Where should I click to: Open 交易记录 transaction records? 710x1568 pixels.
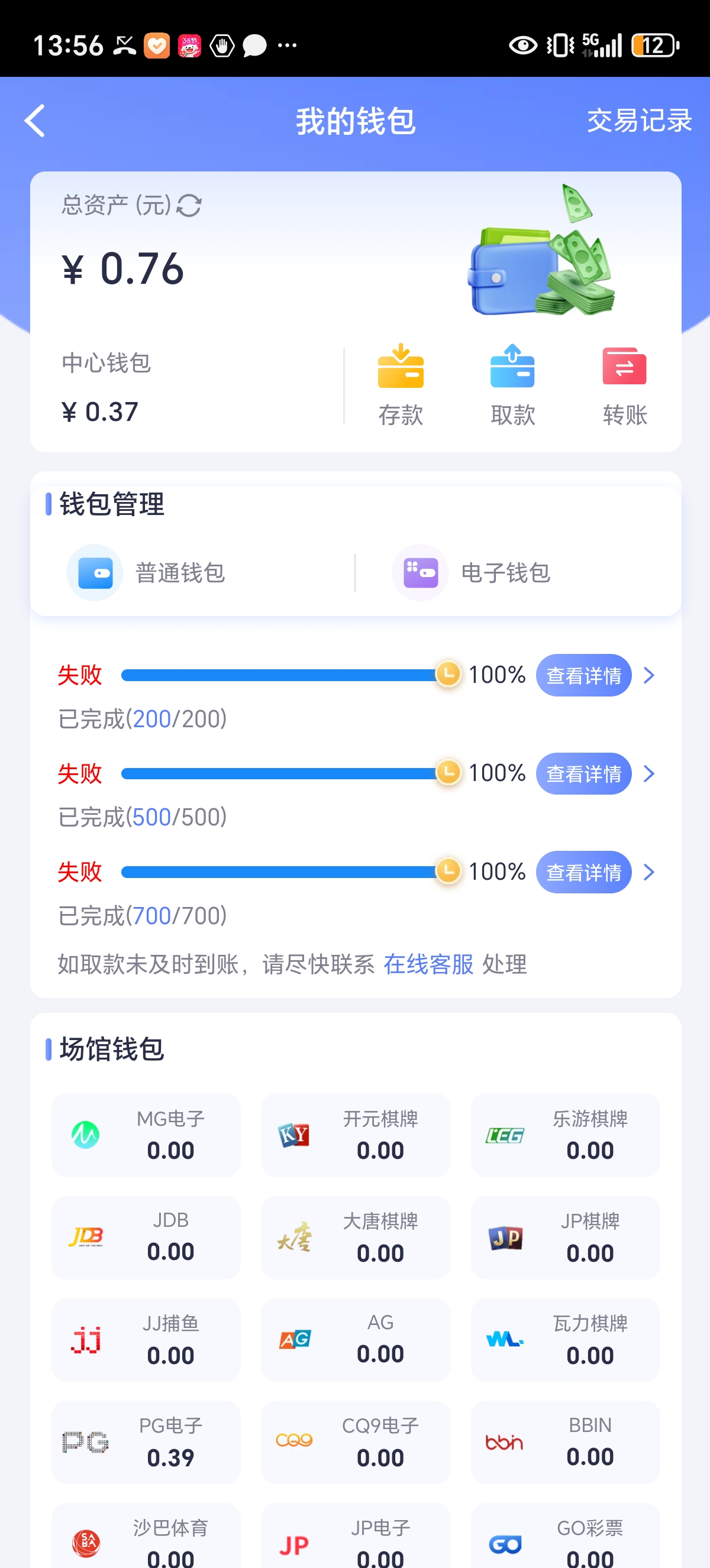coord(639,121)
